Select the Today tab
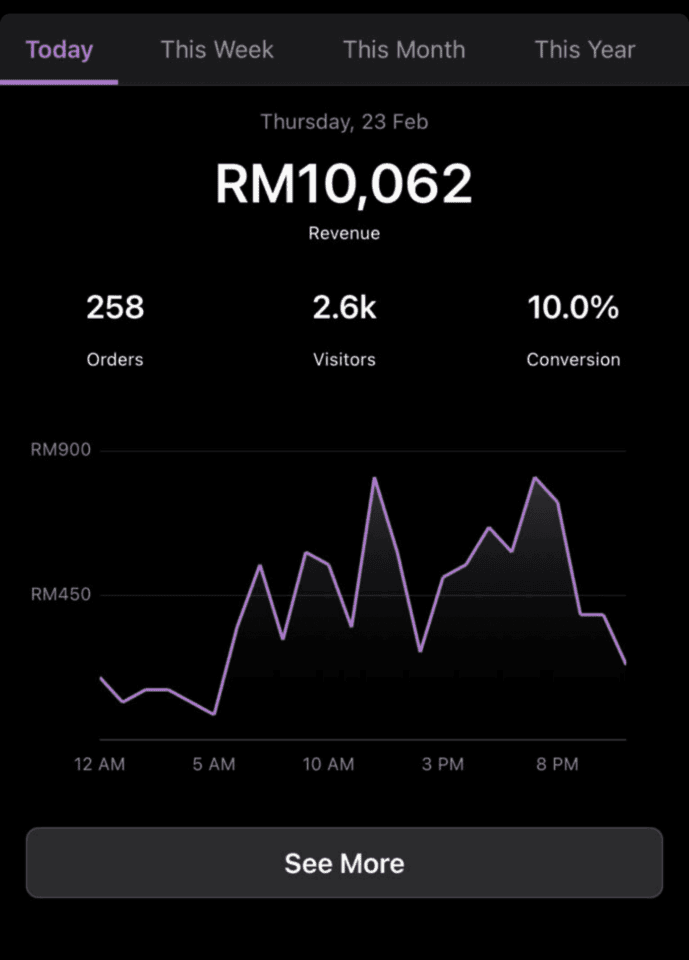Image resolution: width=689 pixels, height=960 pixels. (59, 50)
